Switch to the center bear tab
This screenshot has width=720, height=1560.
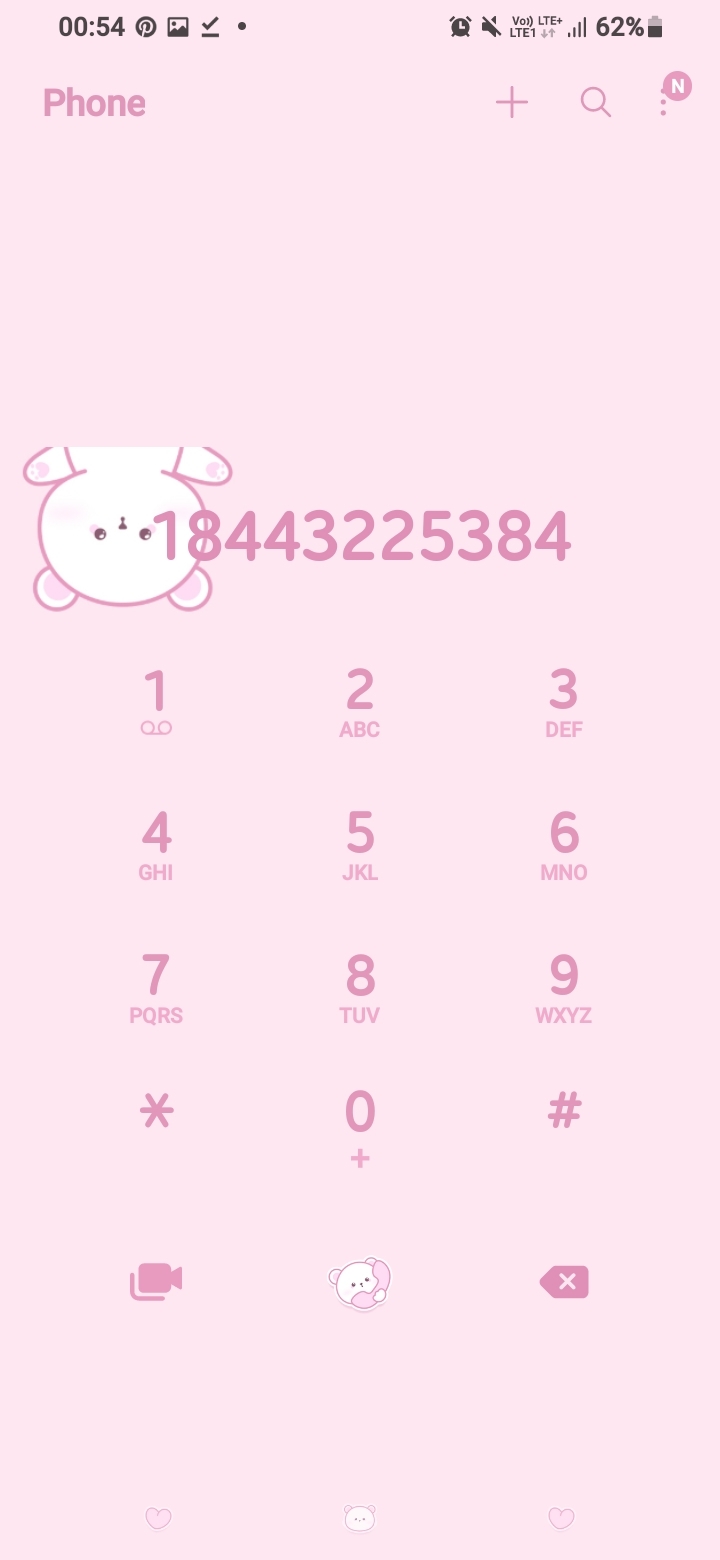(x=360, y=1518)
